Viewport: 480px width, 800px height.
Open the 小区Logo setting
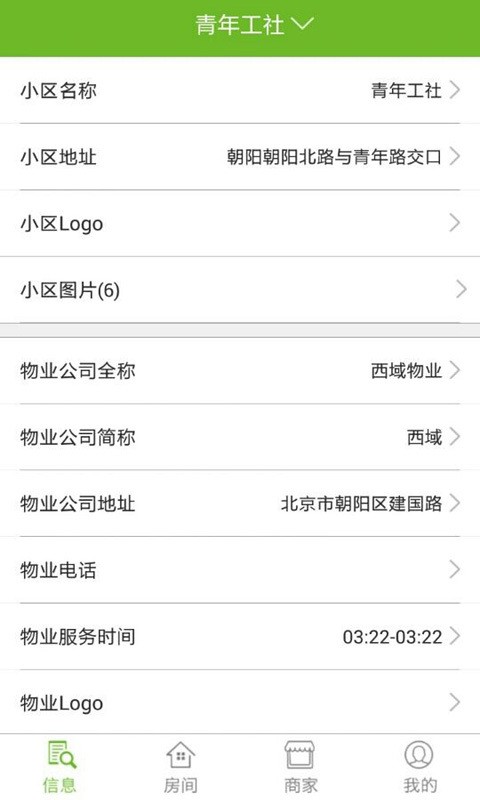click(240, 223)
